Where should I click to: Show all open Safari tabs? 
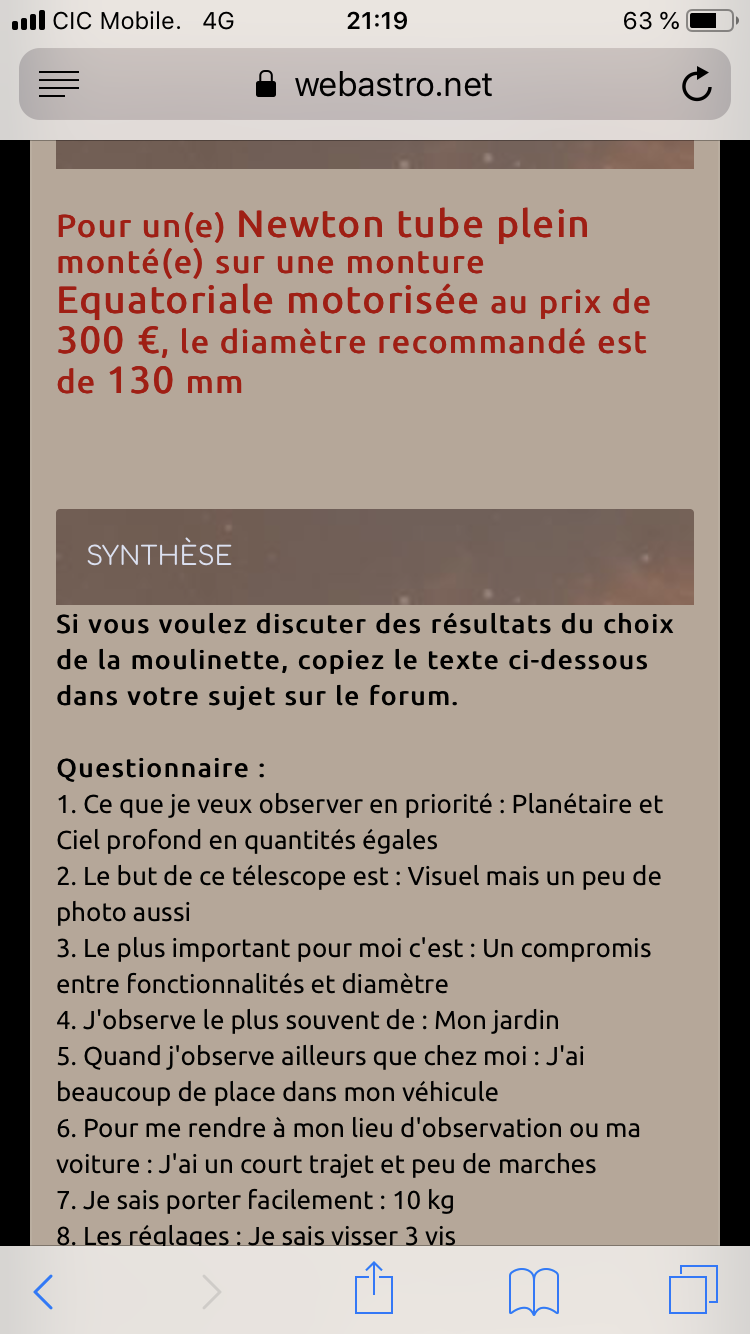[x=693, y=1290]
